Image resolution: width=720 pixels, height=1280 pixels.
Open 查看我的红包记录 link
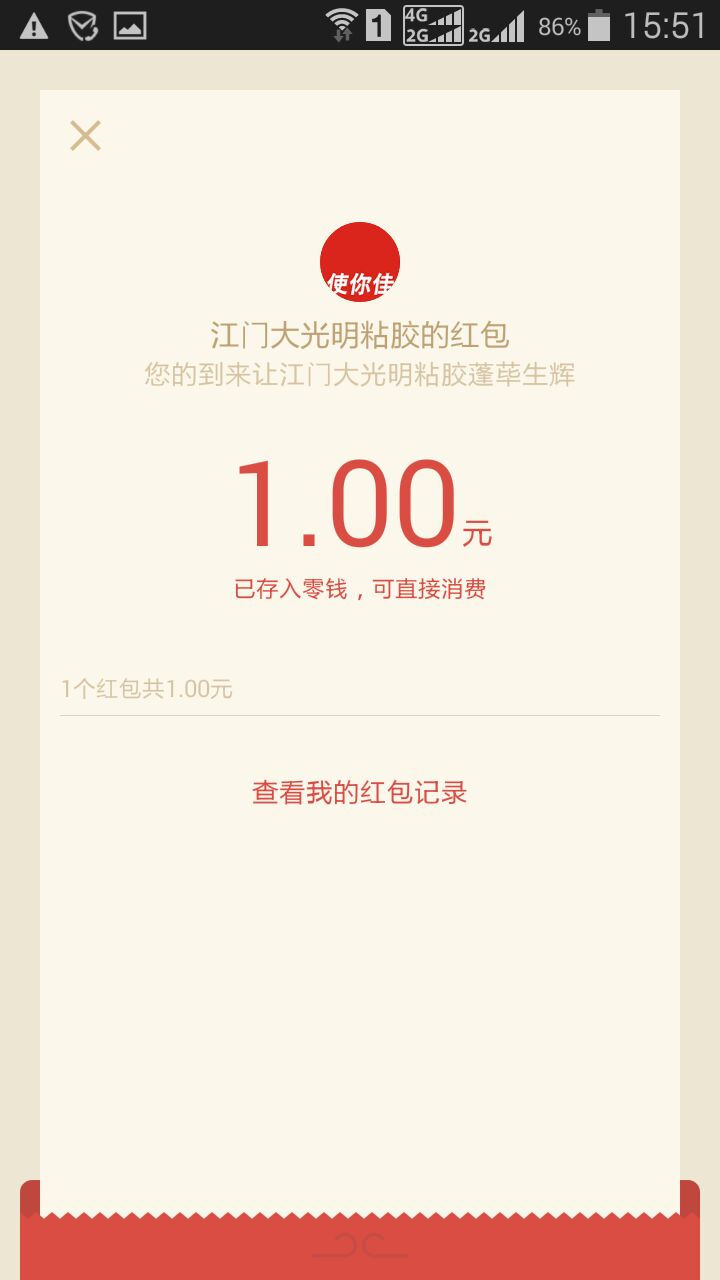coord(360,793)
